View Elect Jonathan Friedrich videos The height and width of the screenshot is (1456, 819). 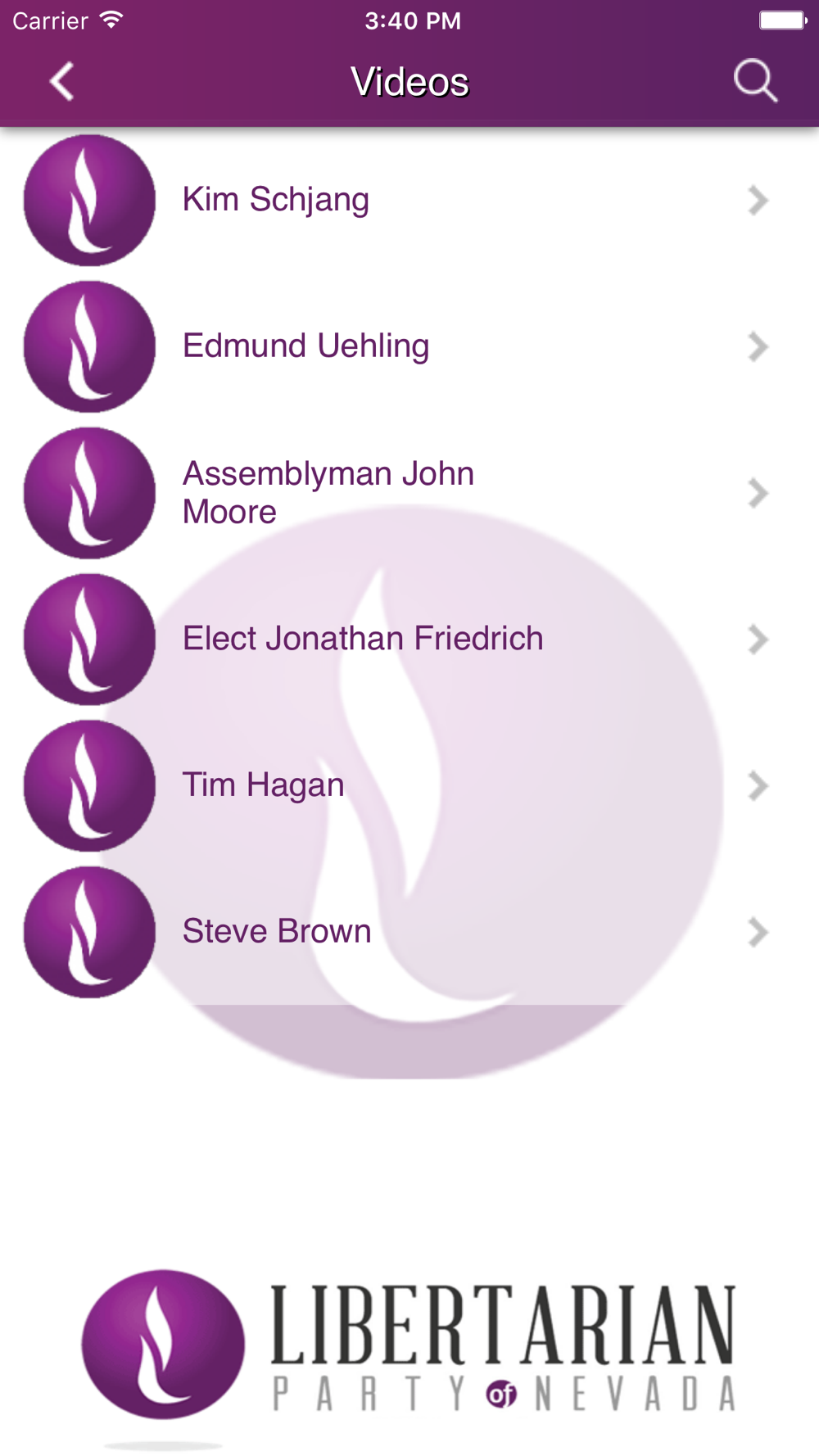coord(409,640)
